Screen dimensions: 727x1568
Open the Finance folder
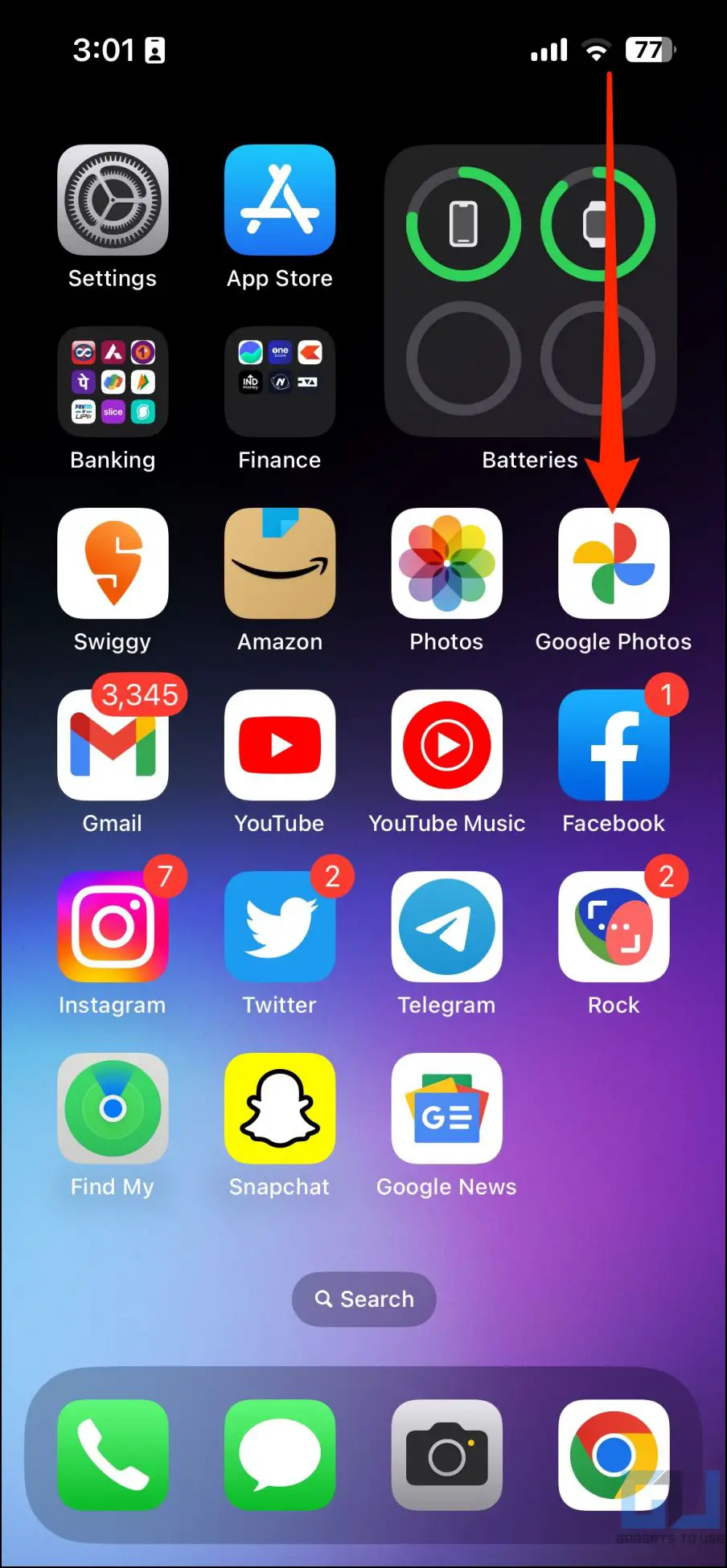280,382
